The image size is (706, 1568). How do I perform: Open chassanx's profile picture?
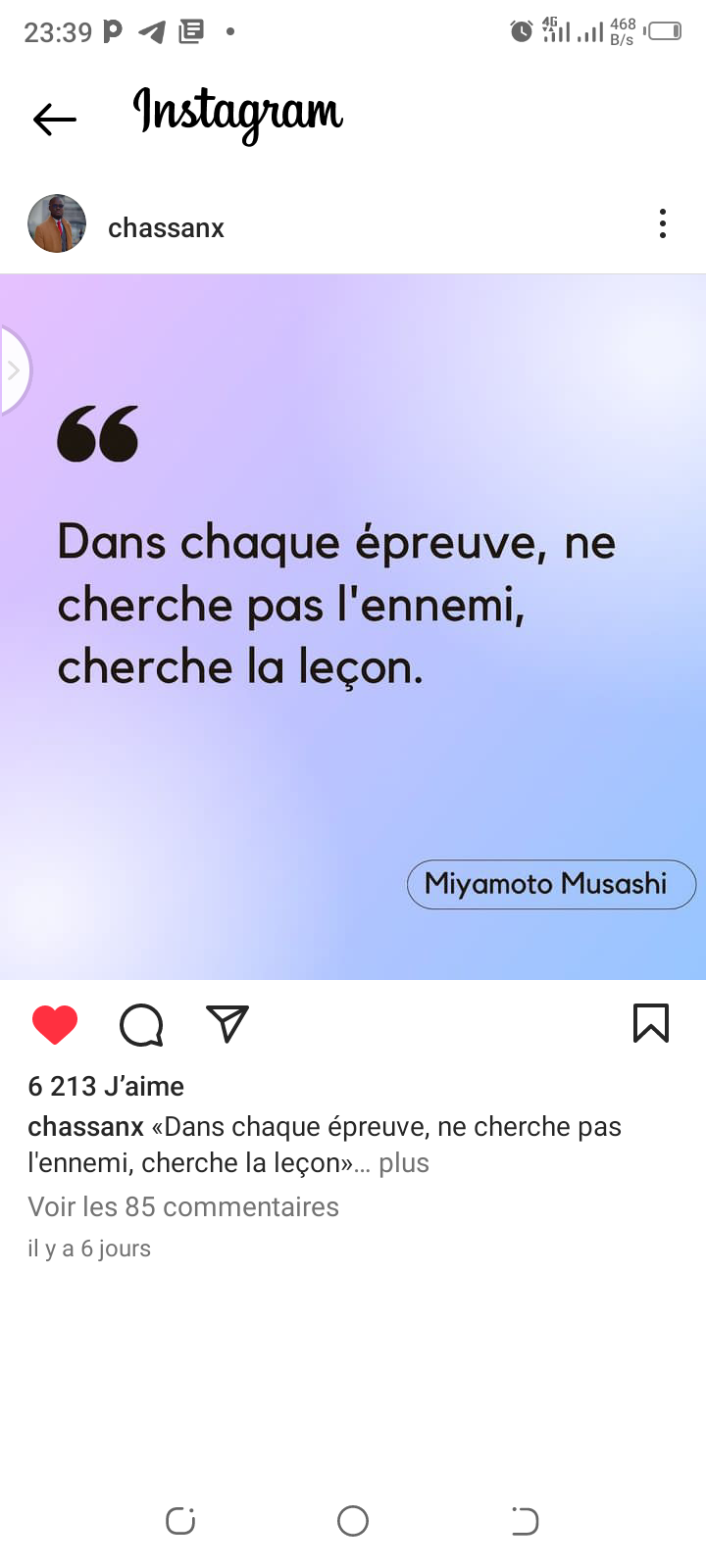pyautogui.click(x=57, y=223)
